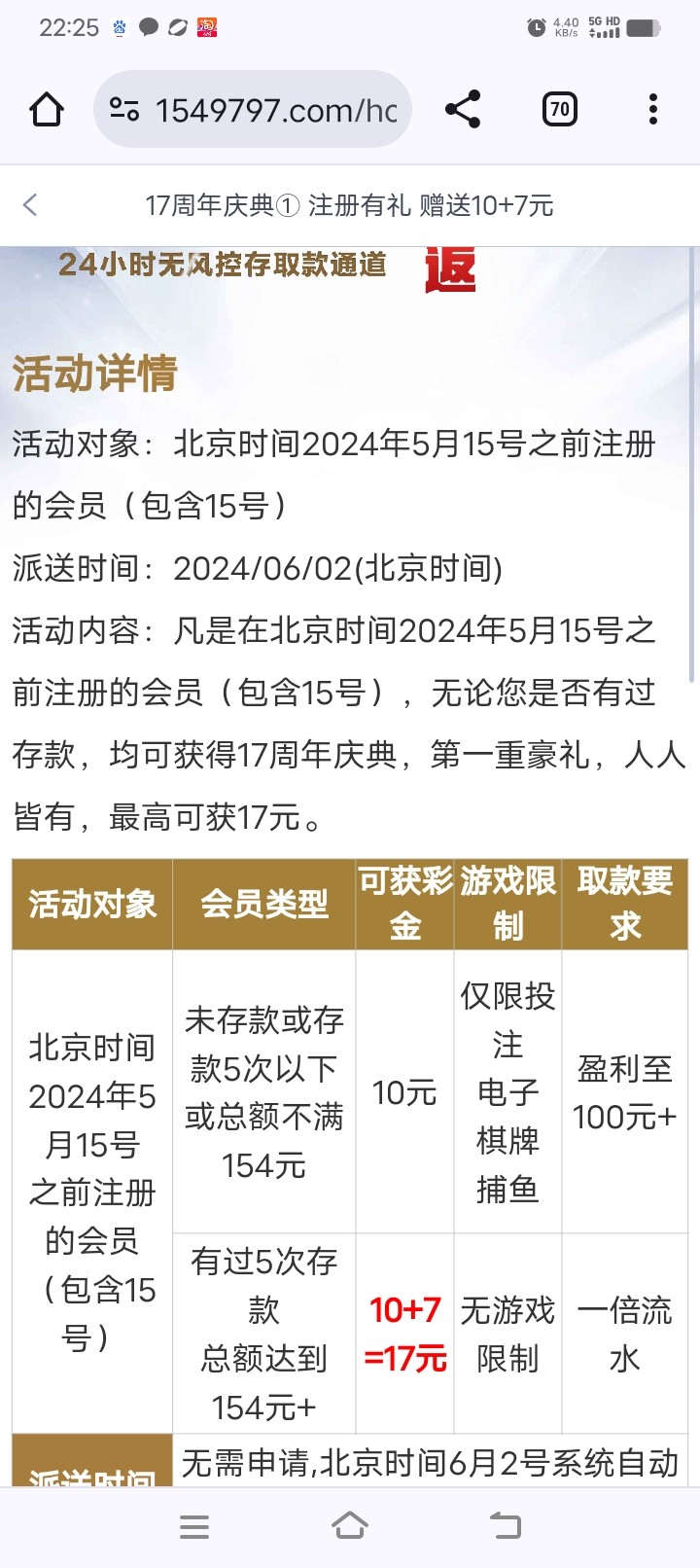Tap the red 10+7=17元 bonus text

coord(404,1335)
